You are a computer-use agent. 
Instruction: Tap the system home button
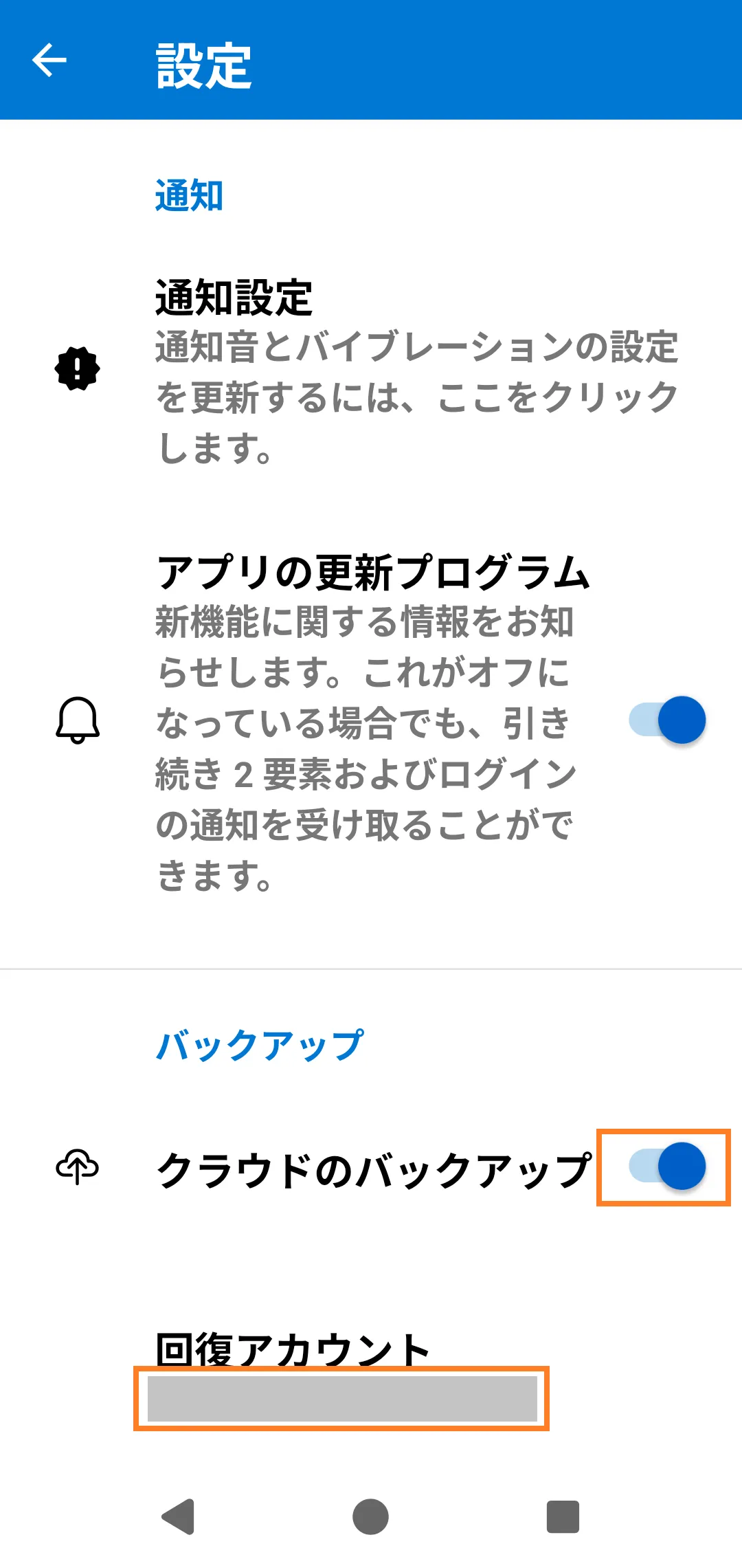click(370, 1516)
